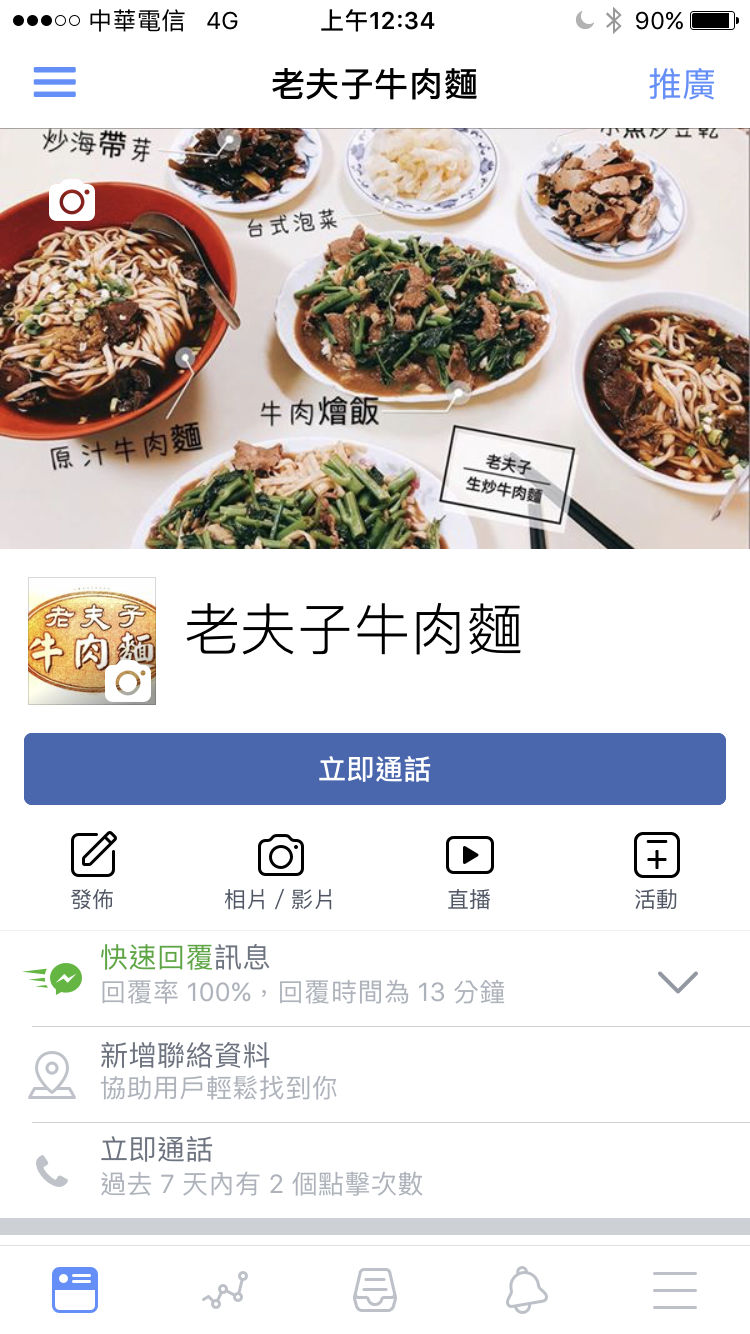The image size is (750, 1334).
Task: Expand the 快速回覆訊息 chevron
Action: pyautogui.click(x=677, y=981)
